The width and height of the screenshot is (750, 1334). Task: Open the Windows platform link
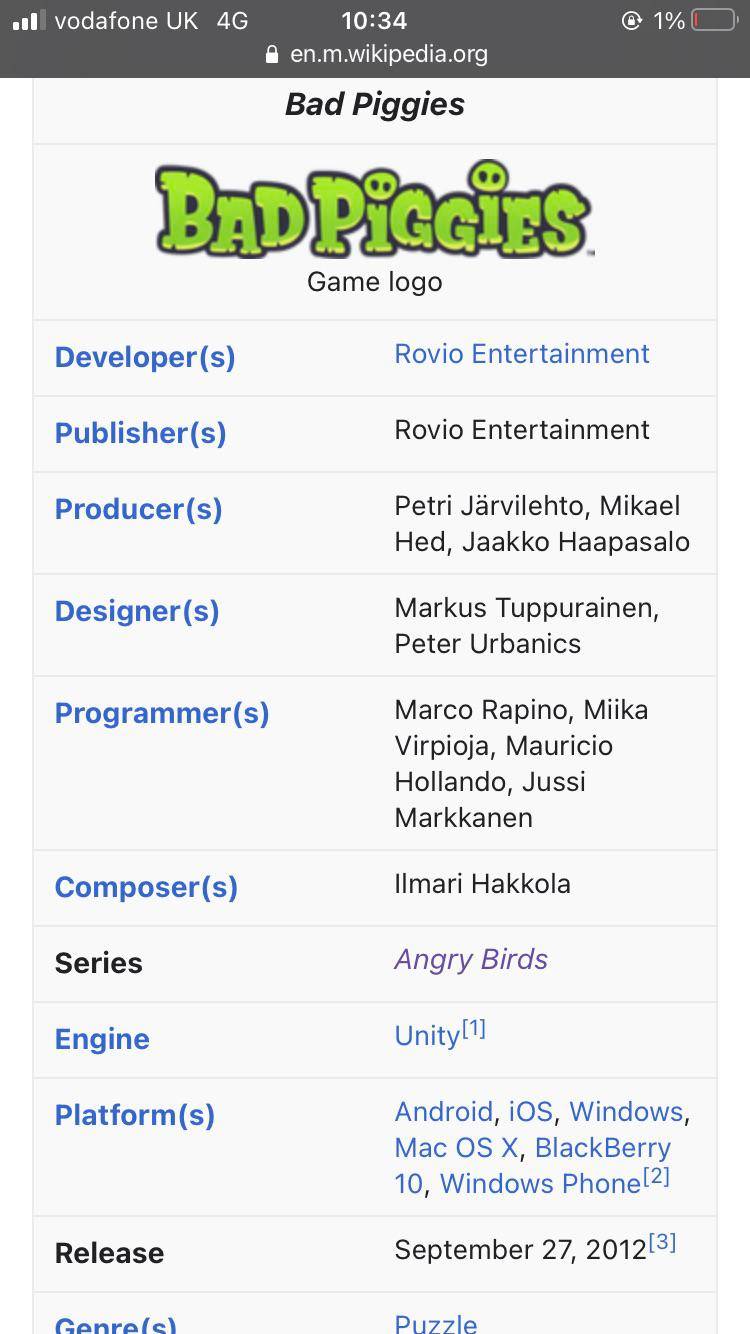click(x=626, y=1112)
